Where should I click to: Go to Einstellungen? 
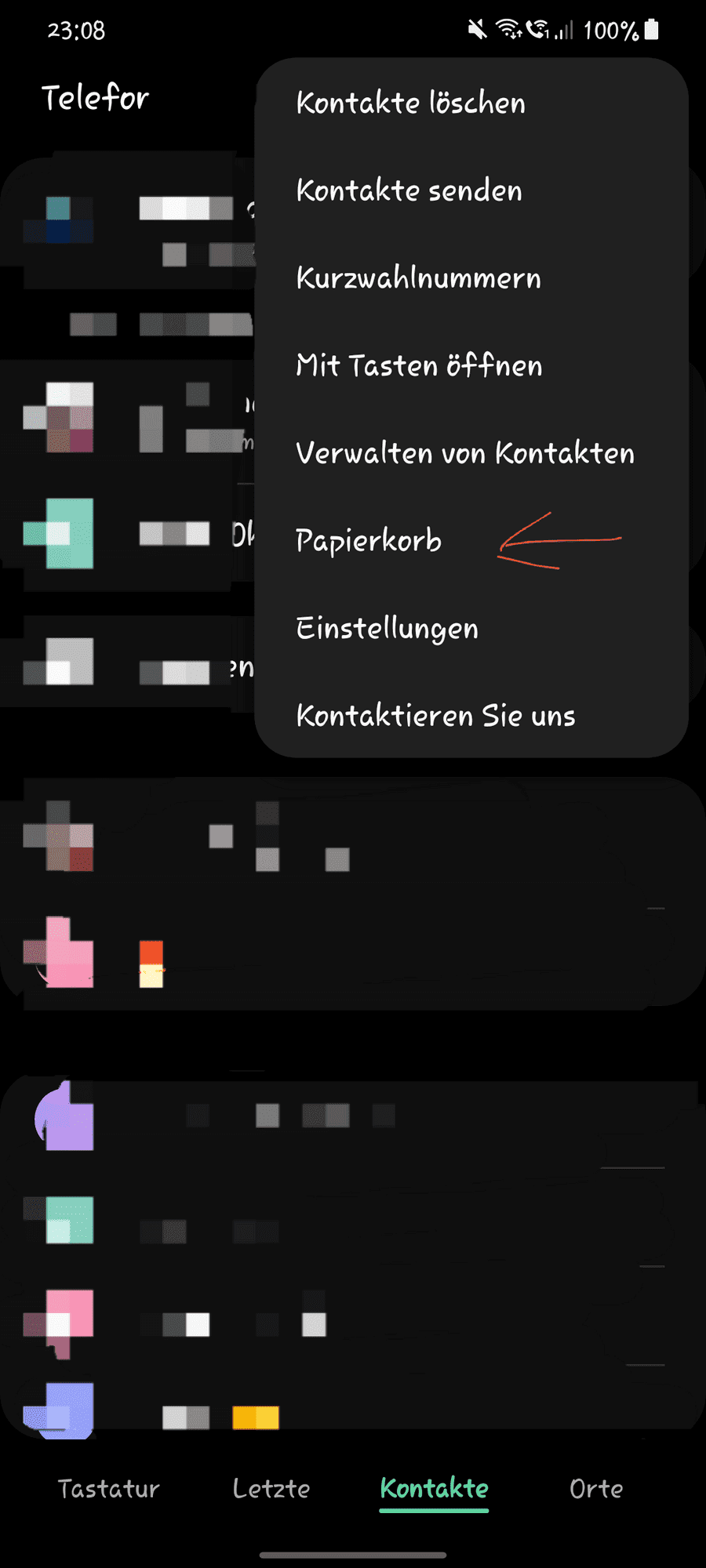click(x=387, y=629)
